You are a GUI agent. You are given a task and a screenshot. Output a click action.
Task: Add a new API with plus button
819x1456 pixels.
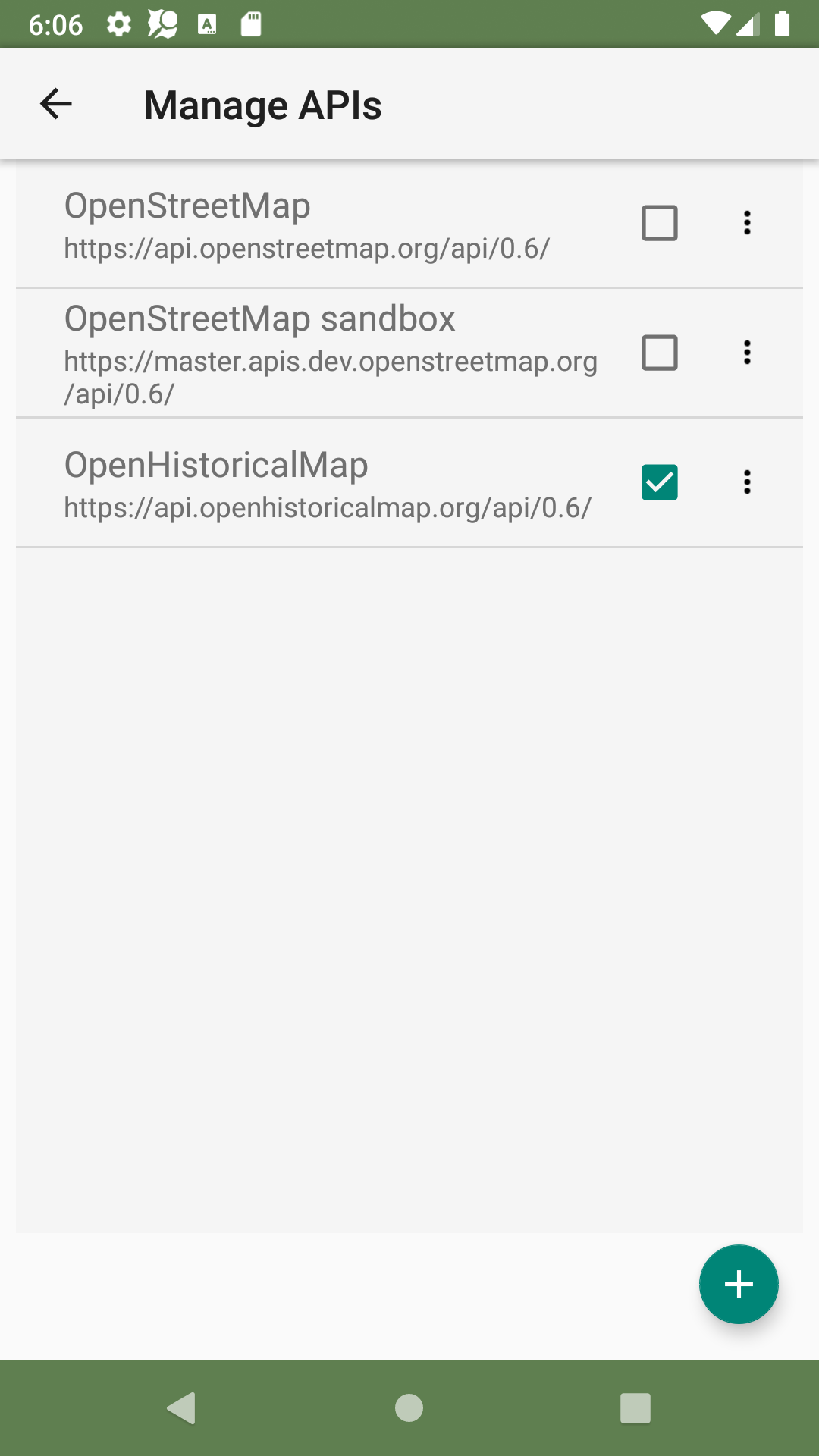click(x=739, y=1284)
